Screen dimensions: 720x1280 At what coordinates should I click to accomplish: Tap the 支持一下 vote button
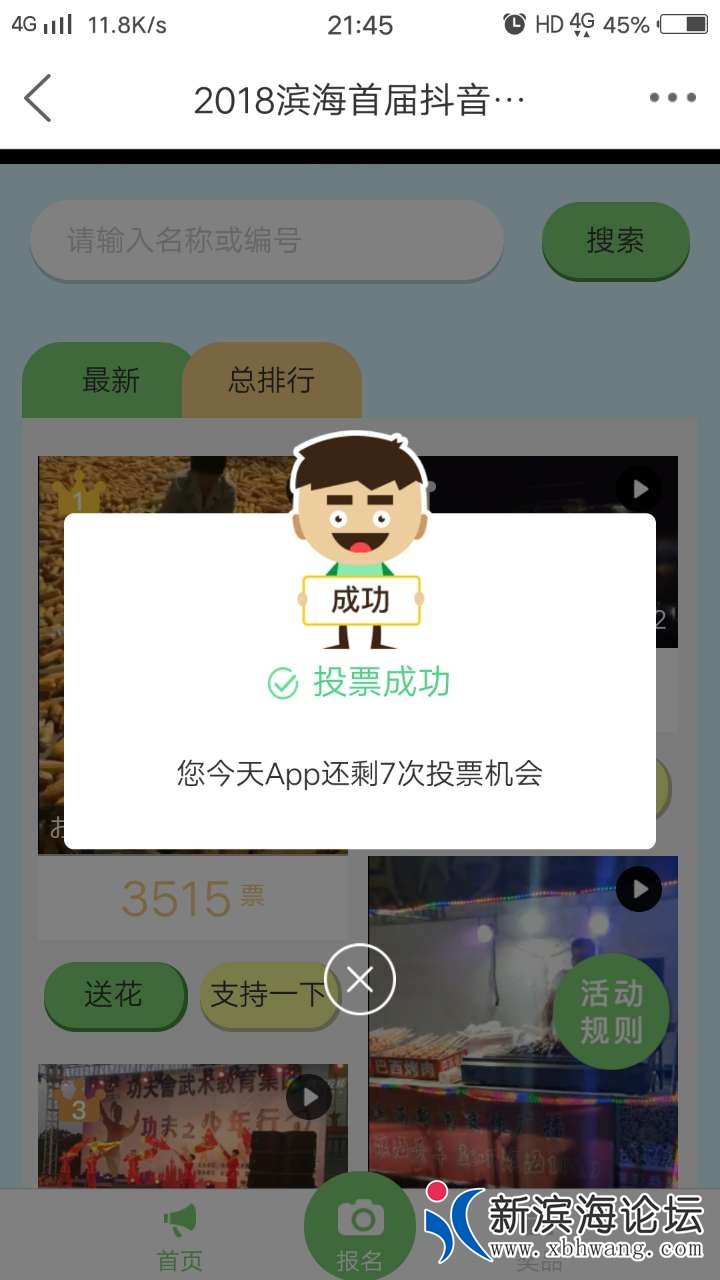coord(268,995)
